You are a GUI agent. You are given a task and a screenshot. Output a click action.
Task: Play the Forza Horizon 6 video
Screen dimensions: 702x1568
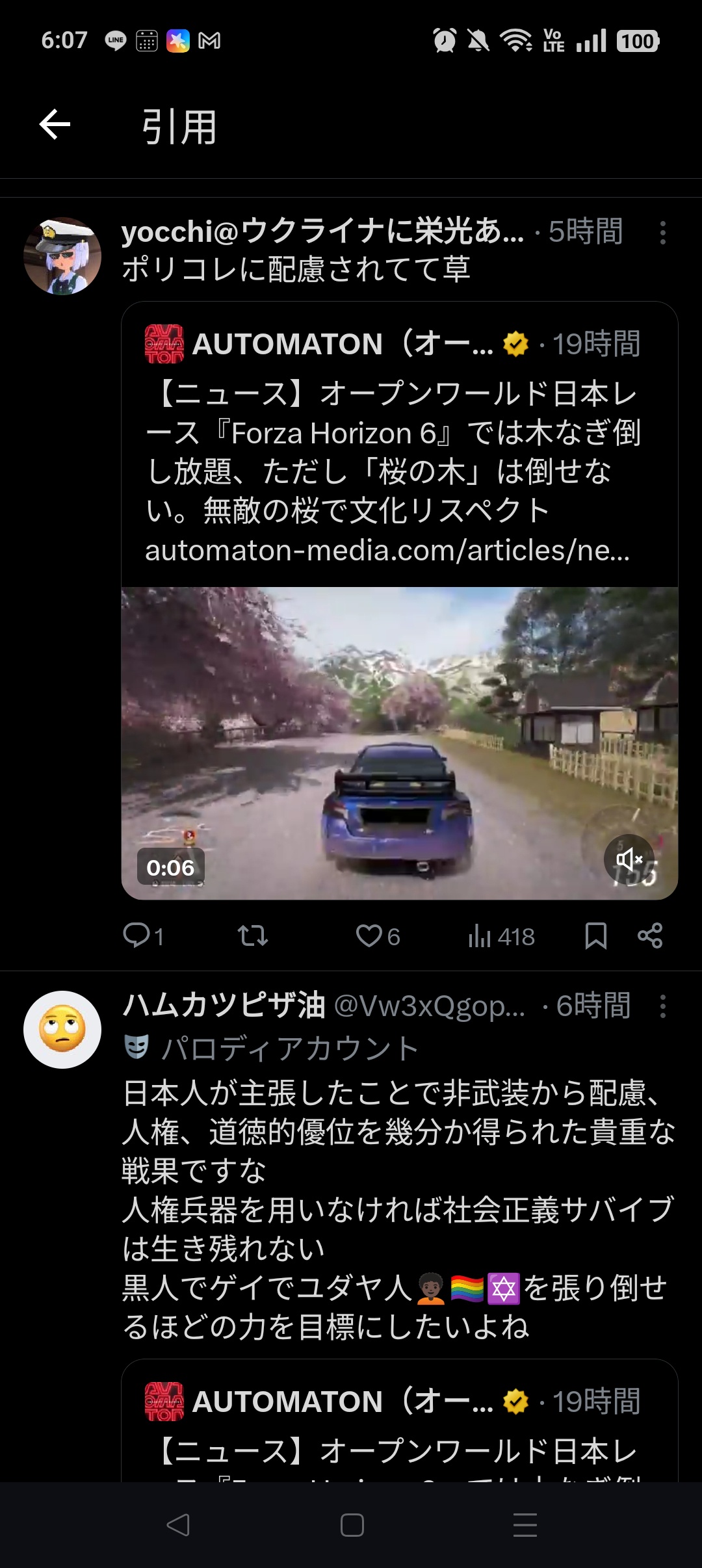coord(400,743)
